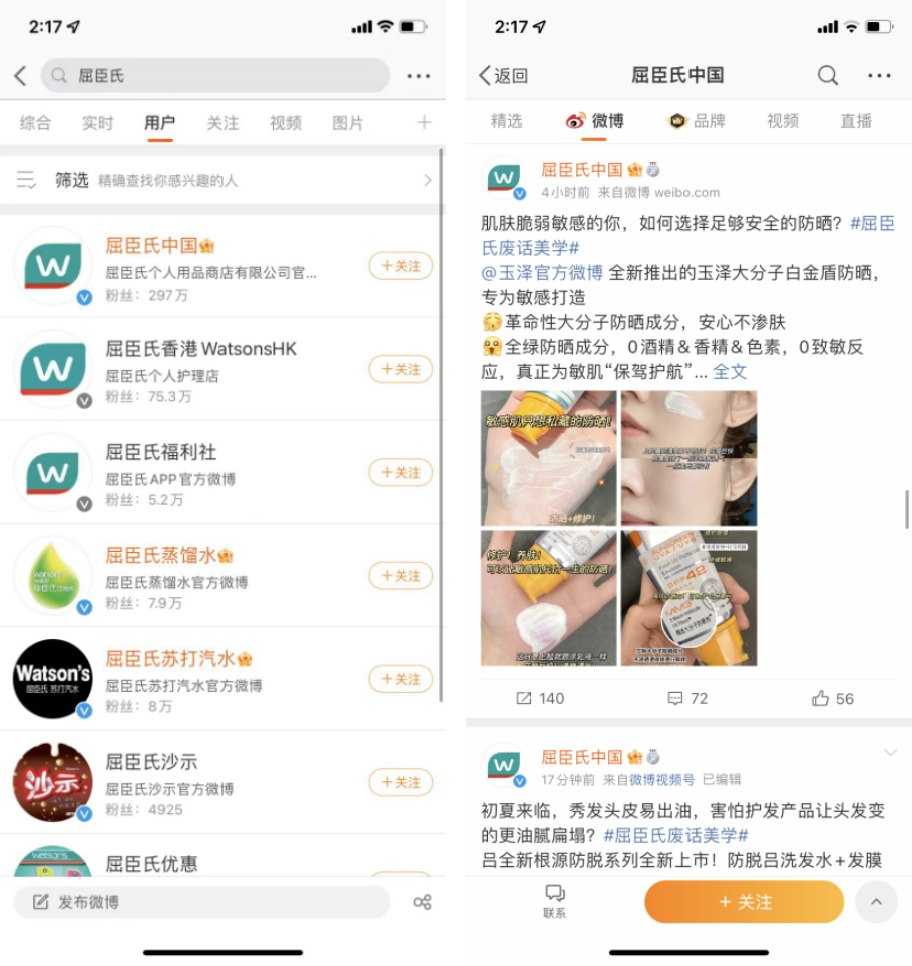Viewport: 912px width, 966px height.
Task: Open the 直播 tab
Action: pyautogui.click(x=856, y=121)
